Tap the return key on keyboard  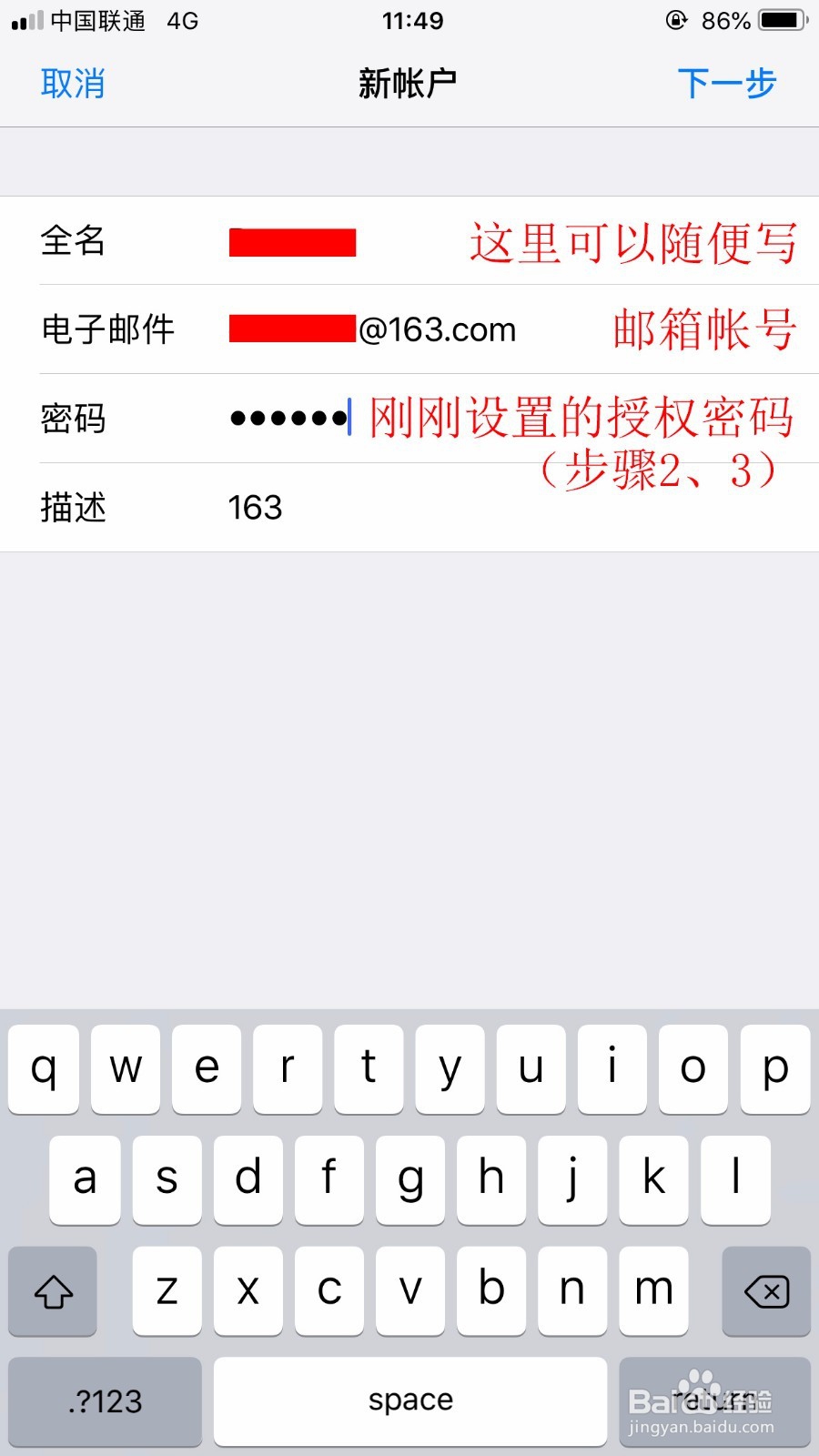tap(713, 1401)
